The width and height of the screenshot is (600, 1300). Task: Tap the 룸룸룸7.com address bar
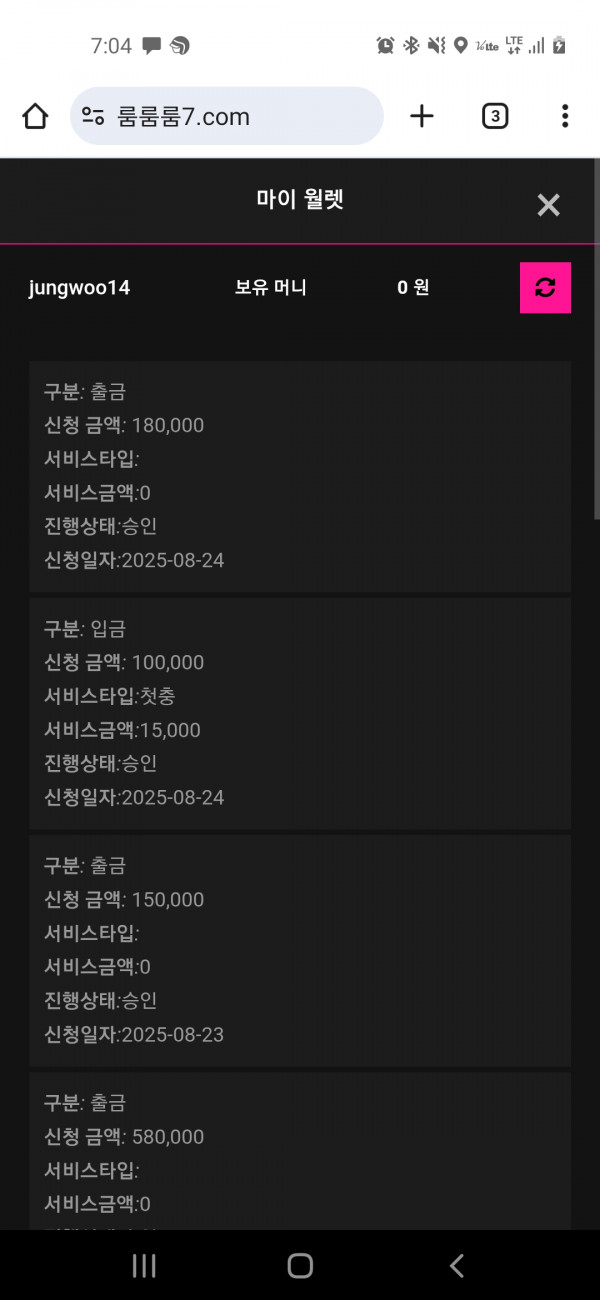pyautogui.click(x=227, y=116)
